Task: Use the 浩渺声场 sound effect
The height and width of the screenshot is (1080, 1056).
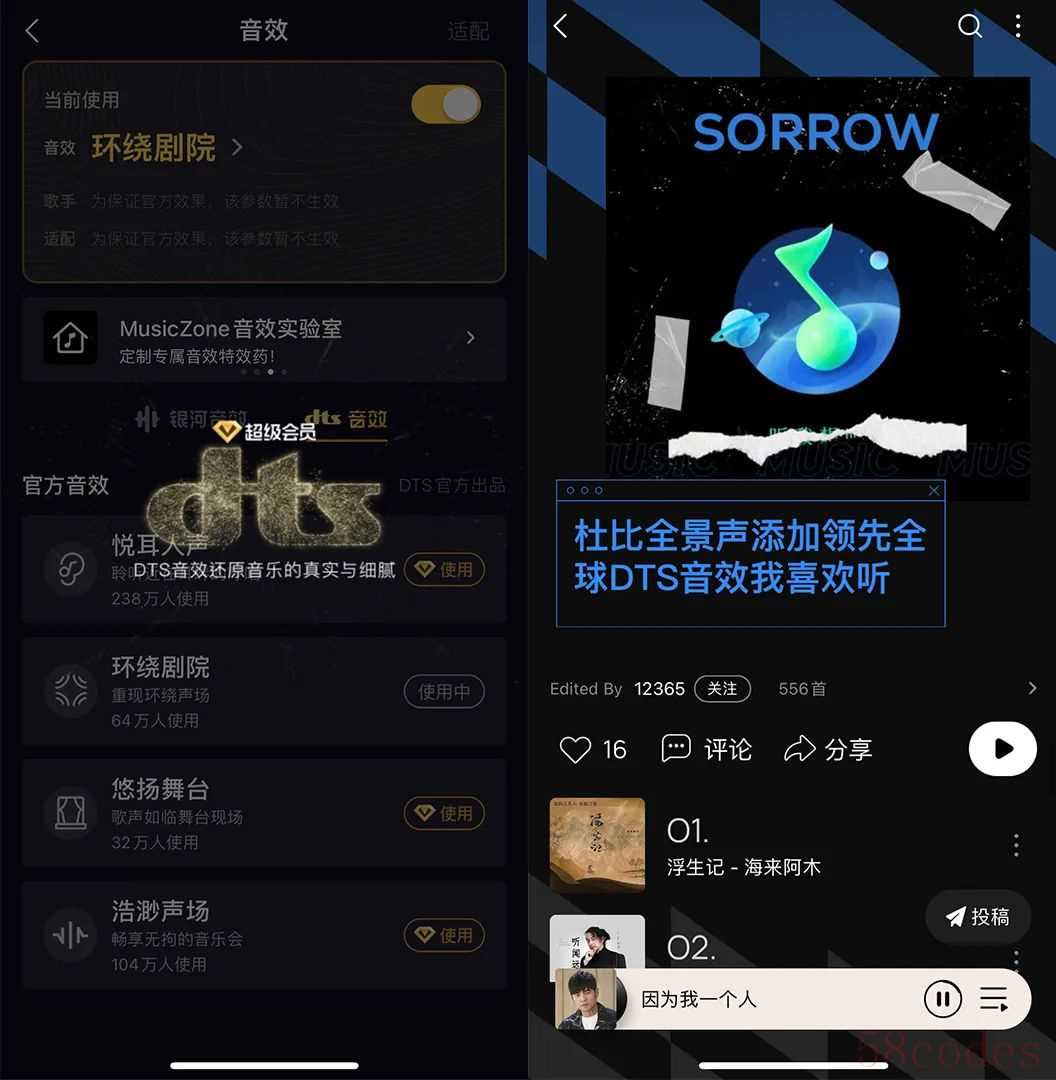Action: (x=444, y=935)
